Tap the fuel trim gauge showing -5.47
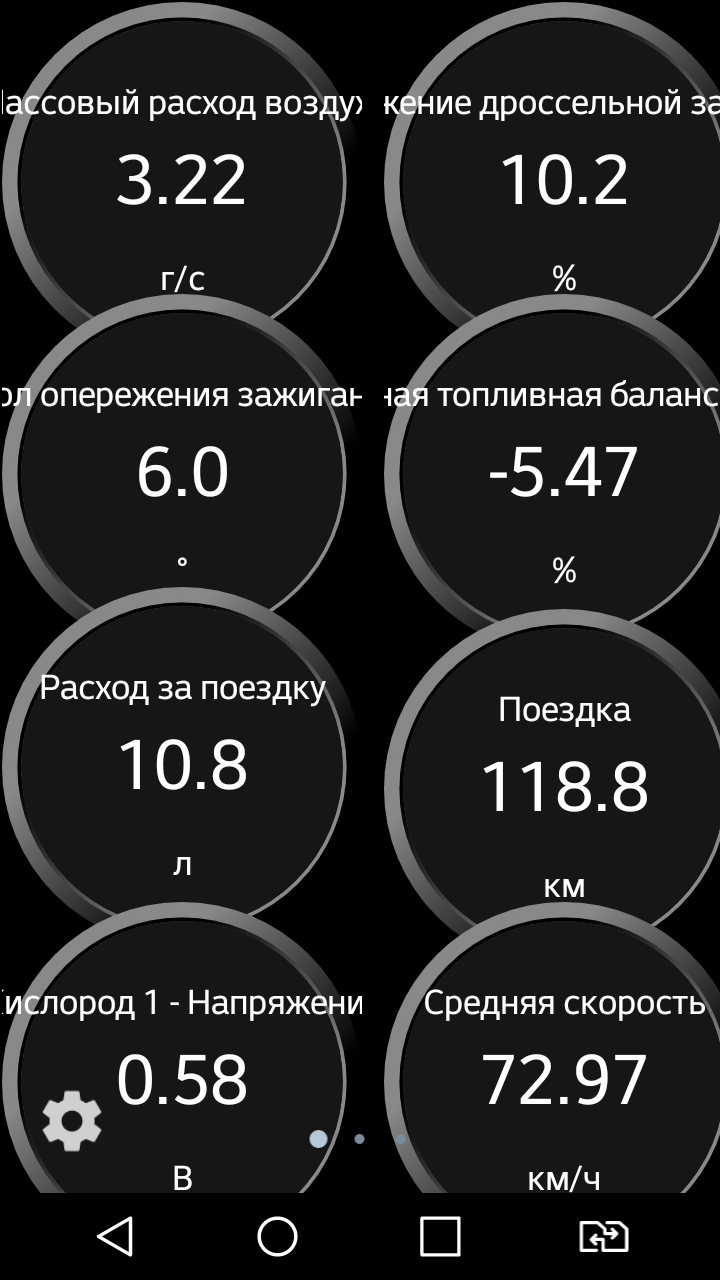Image resolution: width=720 pixels, height=1280 pixels. [565, 471]
